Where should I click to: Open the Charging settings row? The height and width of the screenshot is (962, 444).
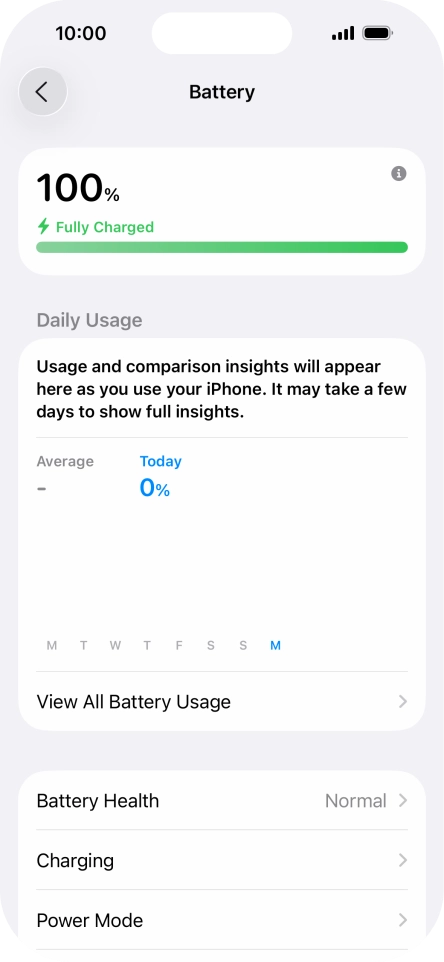click(x=222, y=860)
